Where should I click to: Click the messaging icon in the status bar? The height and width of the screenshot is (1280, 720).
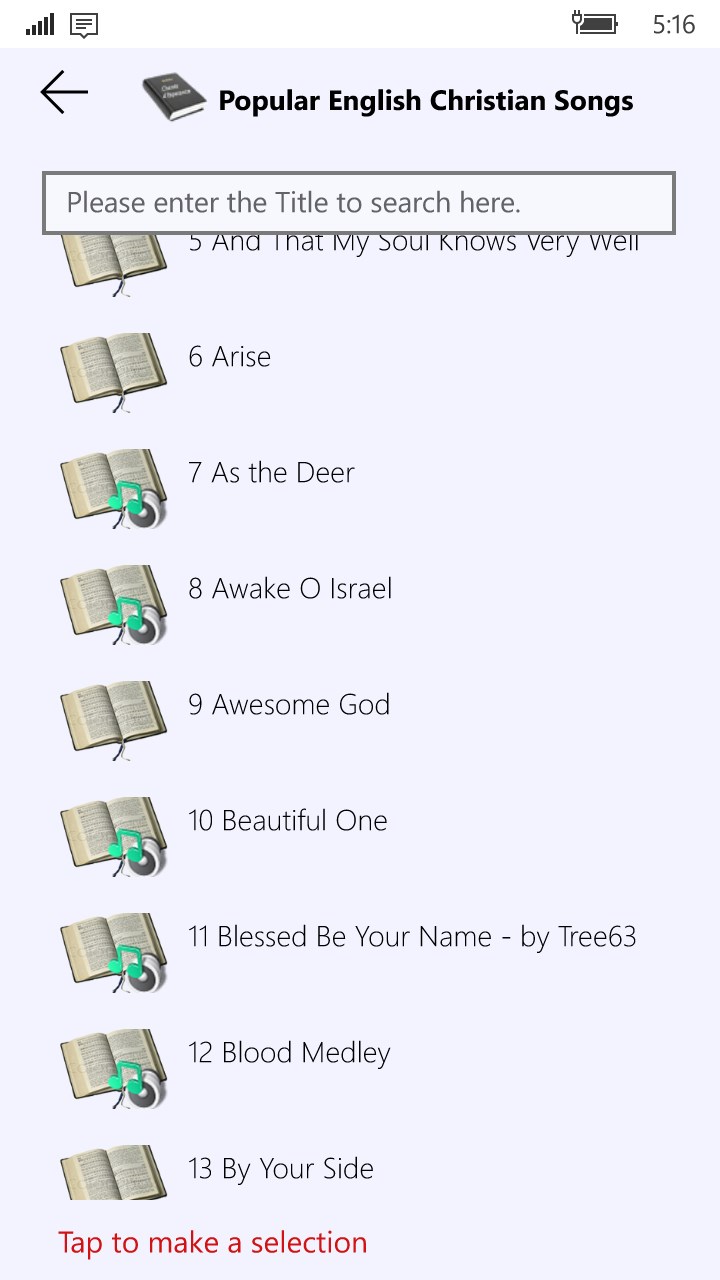point(85,25)
